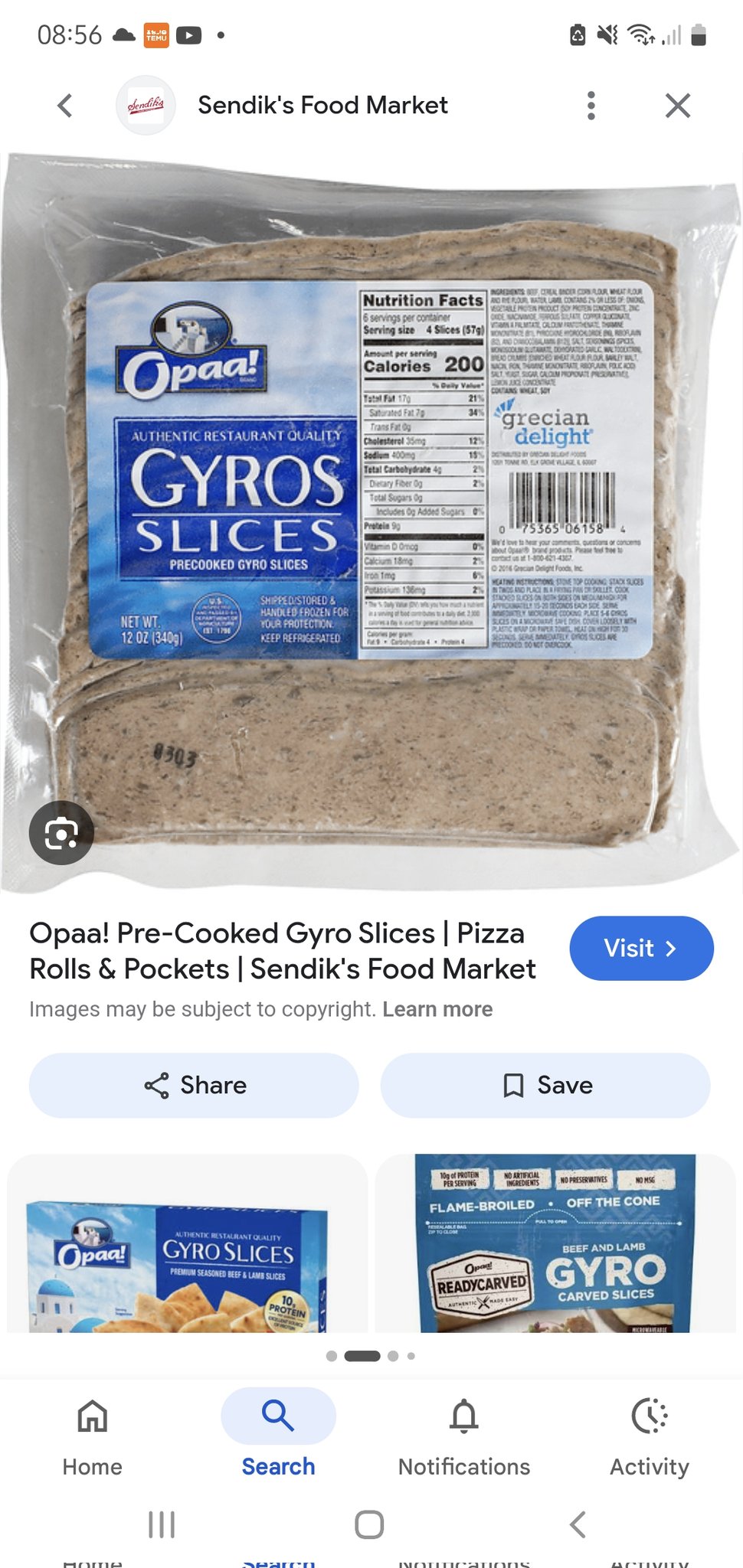Close the image viewer

click(x=678, y=106)
